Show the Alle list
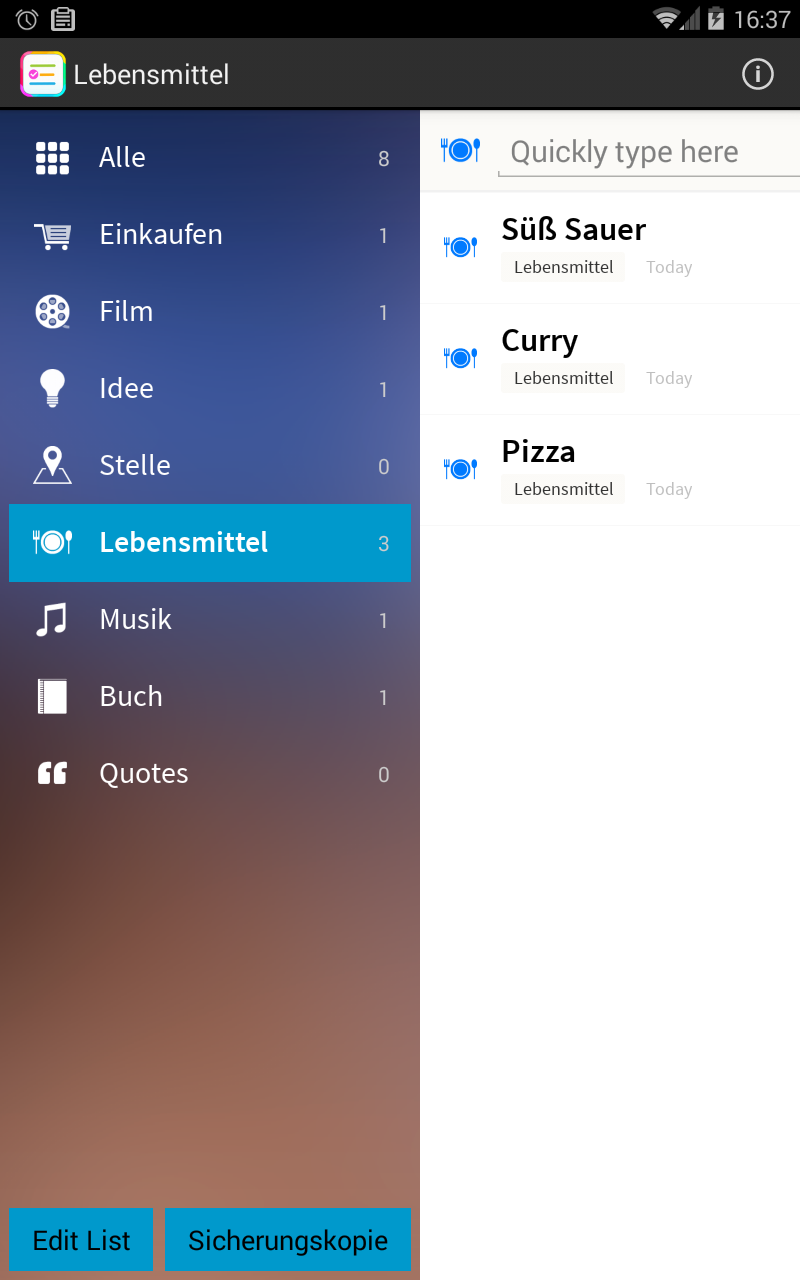Screen dimensions: 800x1280 click(210, 158)
